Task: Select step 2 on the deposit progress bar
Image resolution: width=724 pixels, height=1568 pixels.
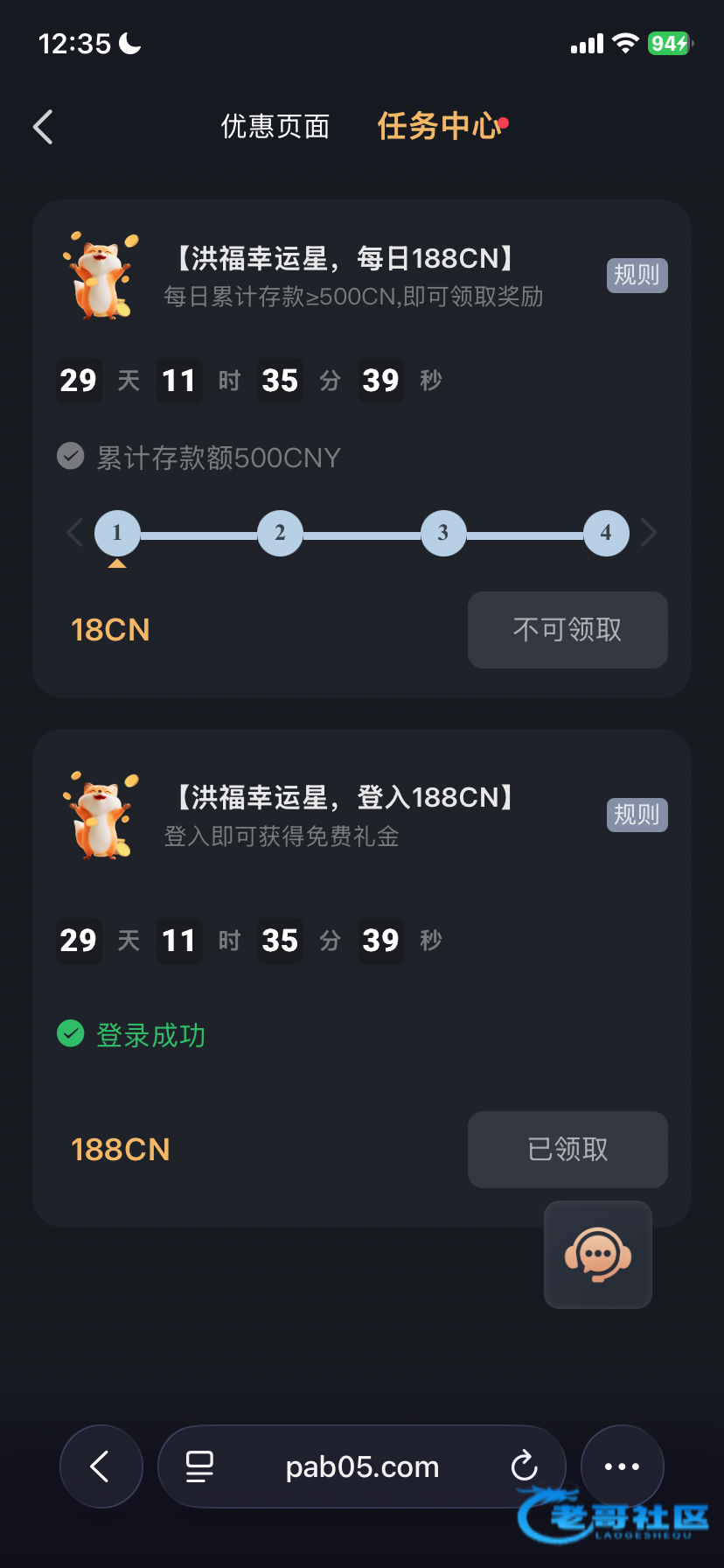Action: point(280,533)
